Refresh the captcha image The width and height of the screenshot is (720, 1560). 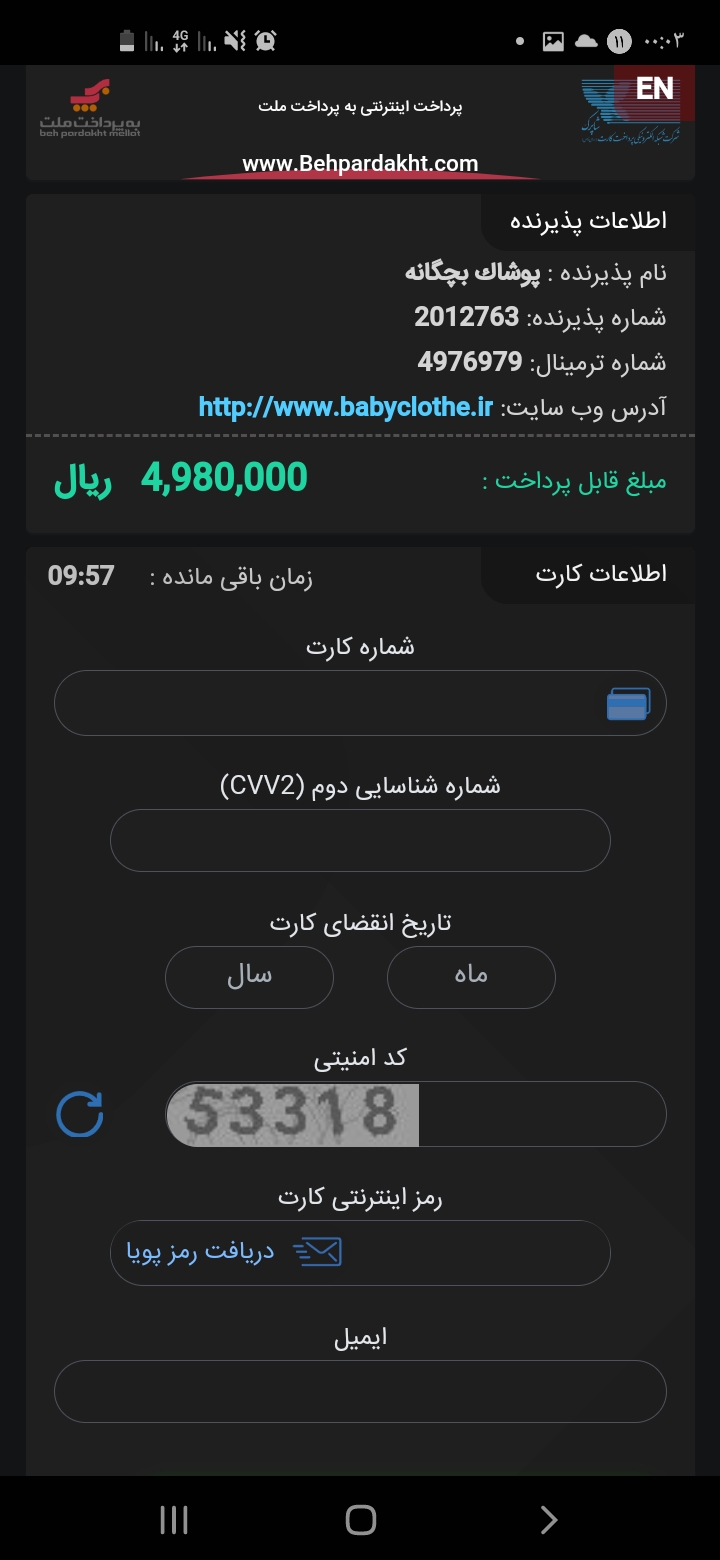click(80, 1114)
